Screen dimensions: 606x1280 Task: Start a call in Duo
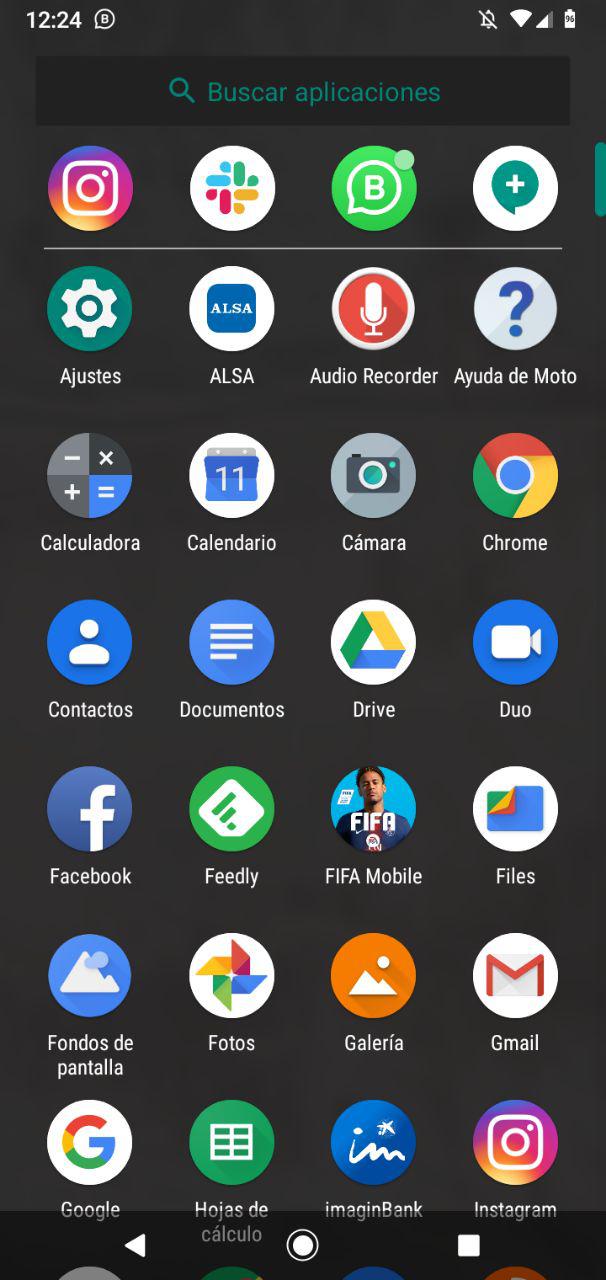pyautogui.click(x=515, y=643)
